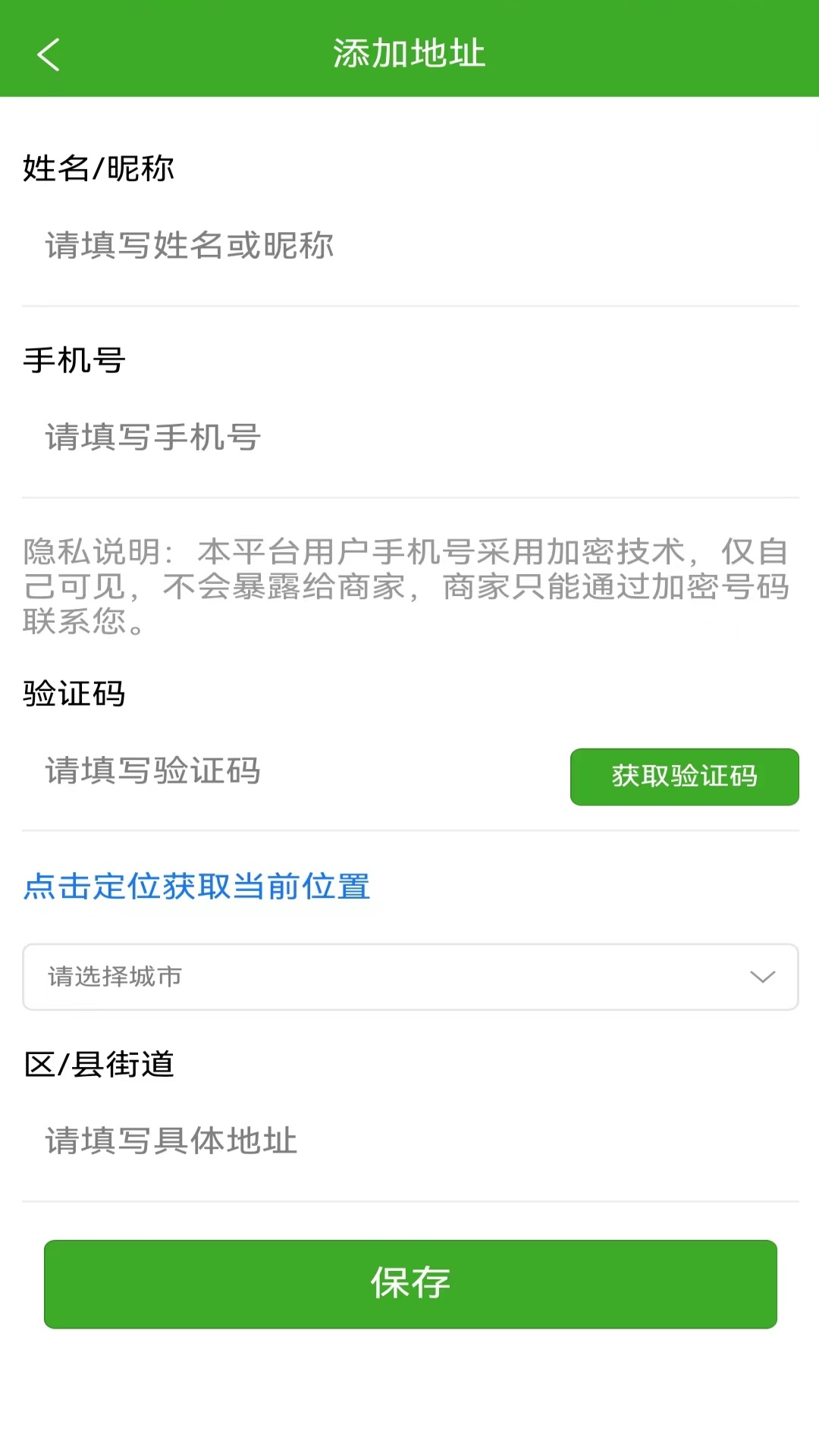Screen dimensions: 819x1456
Task: Go back from the 添加地址 page
Action: pyautogui.click(x=49, y=55)
